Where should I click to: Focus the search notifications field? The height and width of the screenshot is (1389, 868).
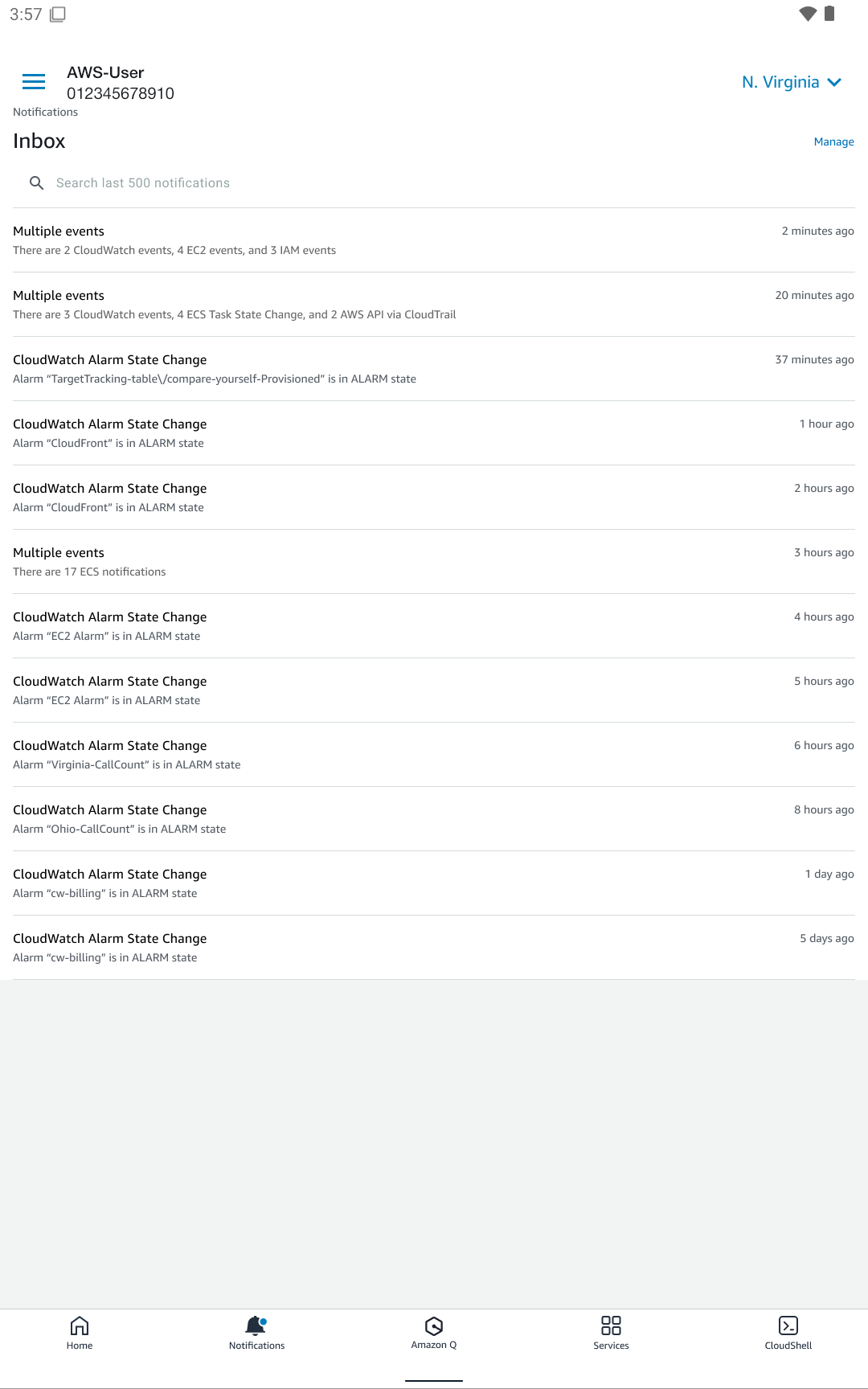point(434,183)
